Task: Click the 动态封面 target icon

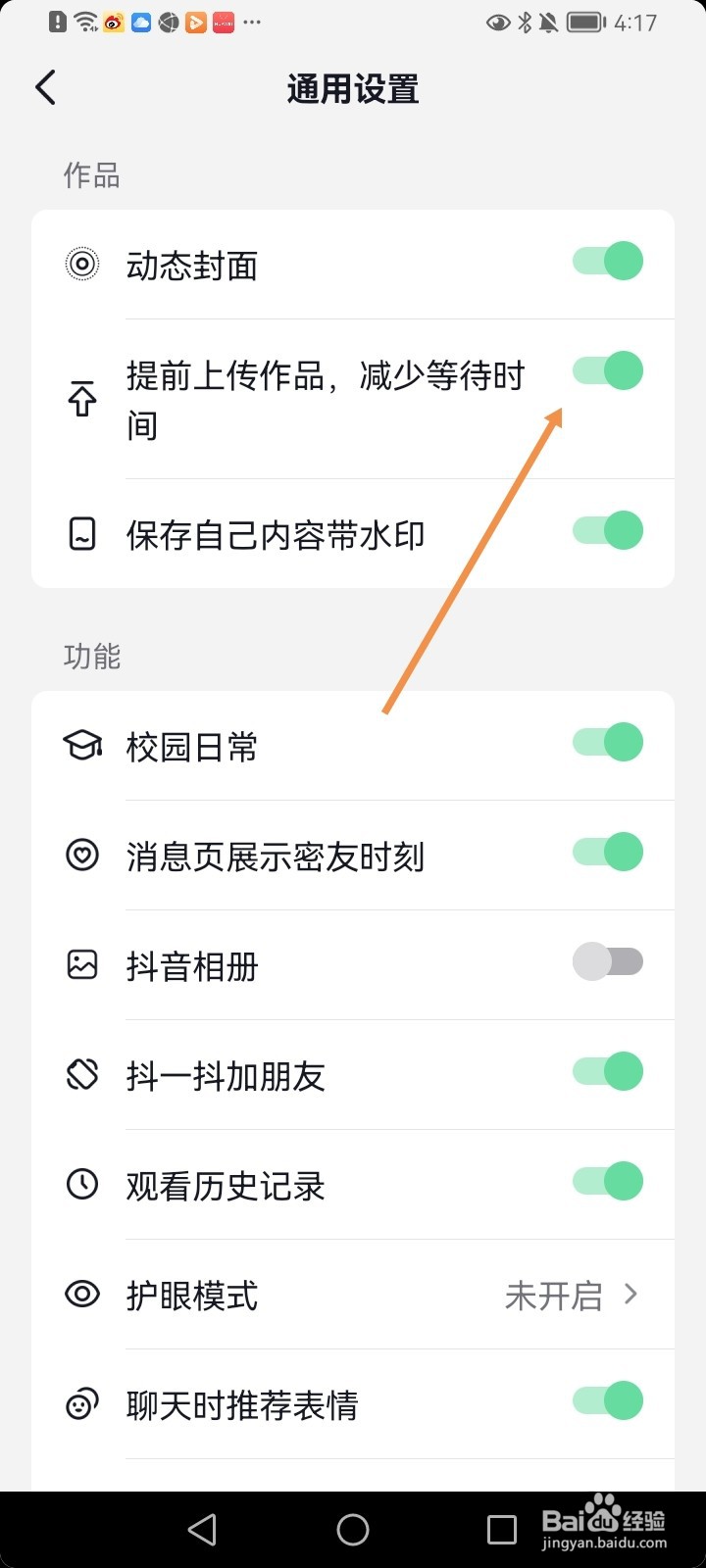Action: [x=81, y=263]
